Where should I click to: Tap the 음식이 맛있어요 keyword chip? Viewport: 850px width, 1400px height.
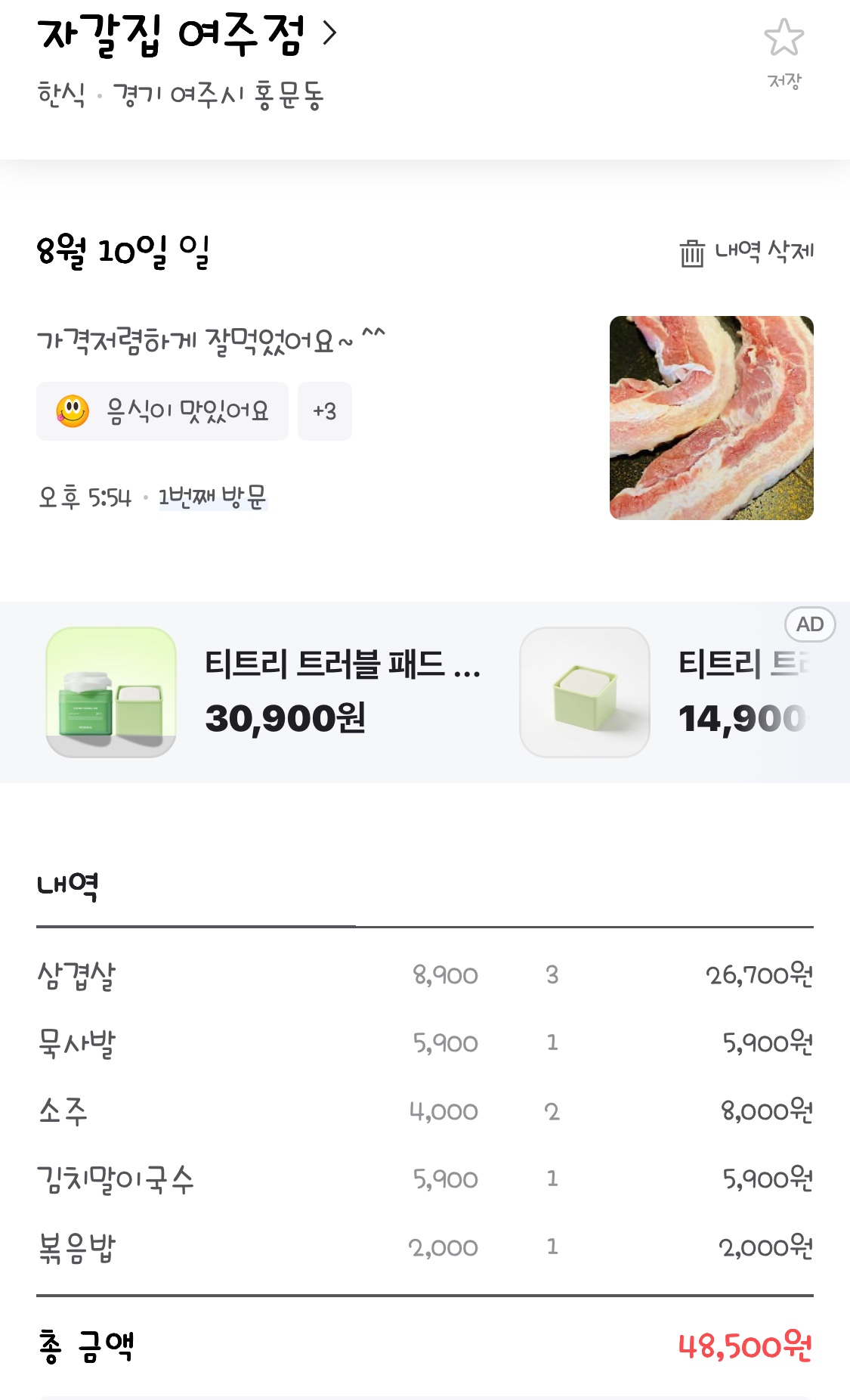(162, 411)
